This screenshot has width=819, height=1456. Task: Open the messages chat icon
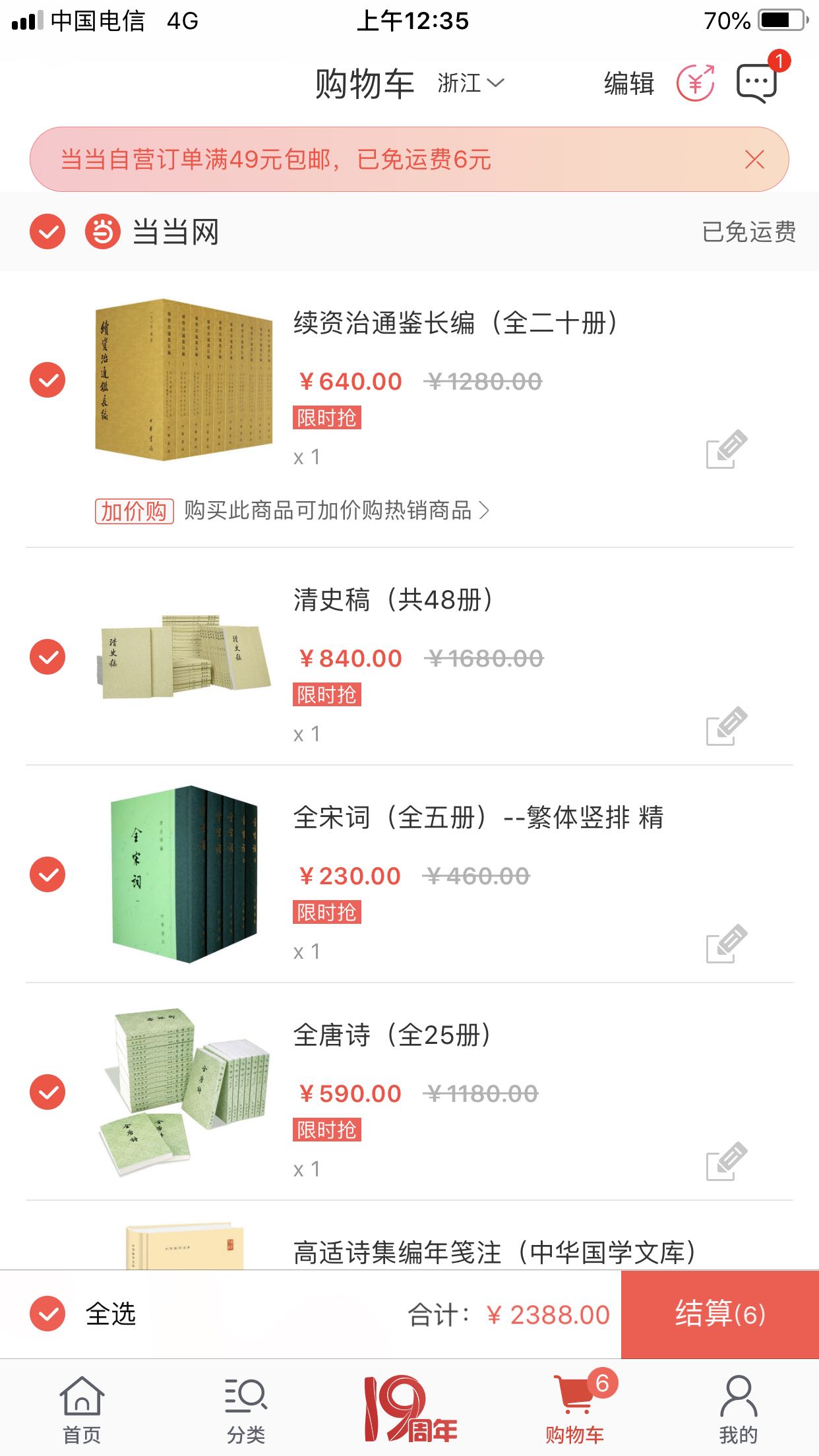756,83
